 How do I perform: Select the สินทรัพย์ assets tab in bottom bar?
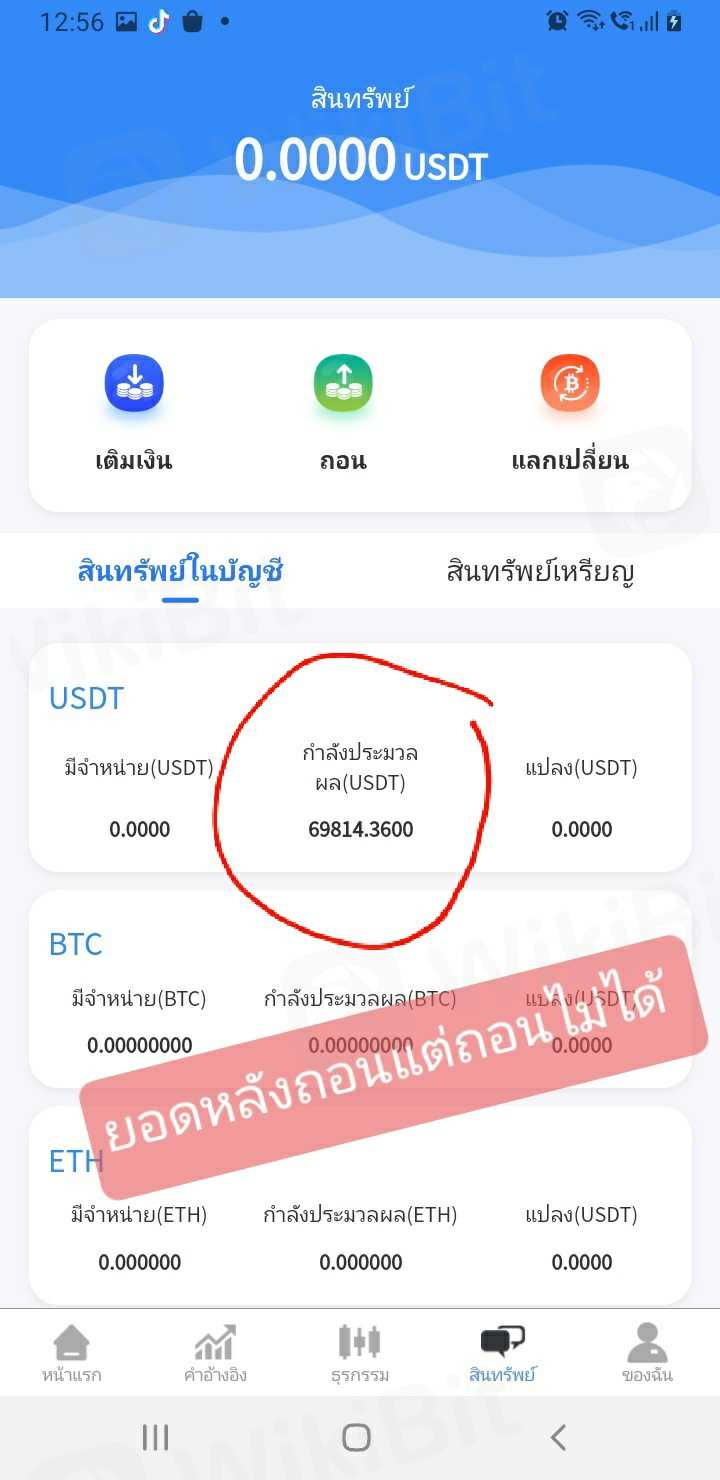tap(502, 1354)
